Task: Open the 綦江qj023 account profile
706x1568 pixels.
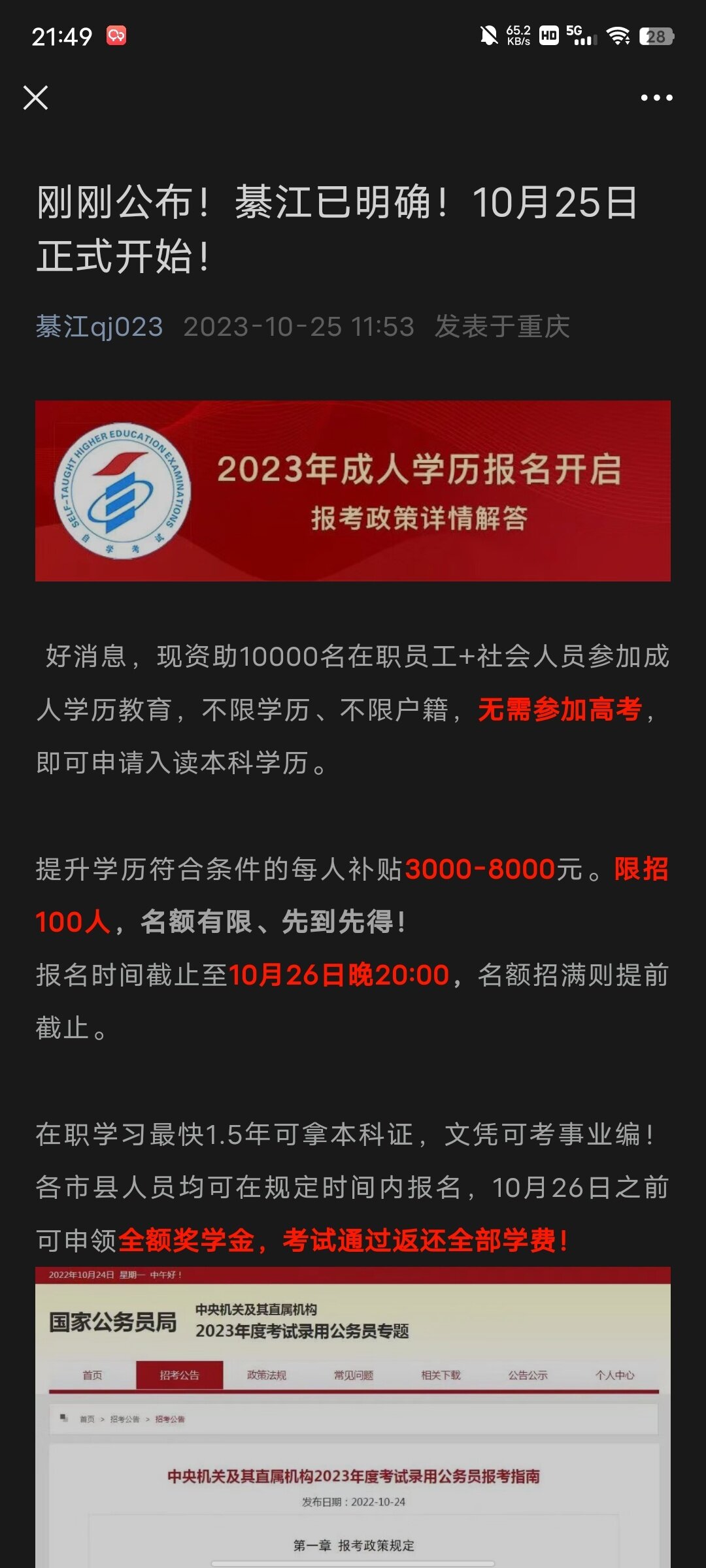Action: pos(99,327)
